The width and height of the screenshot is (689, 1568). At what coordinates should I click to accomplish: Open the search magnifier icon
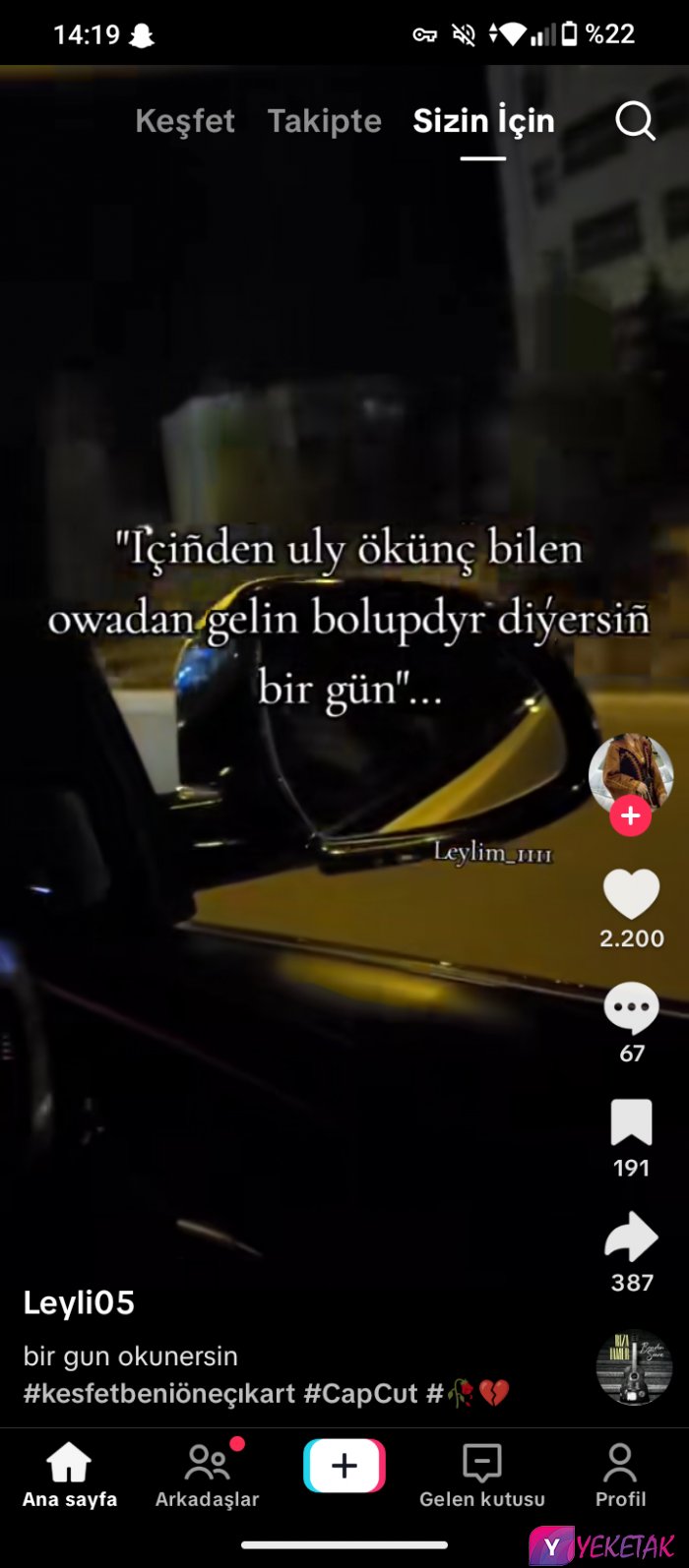pyautogui.click(x=635, y=122)
